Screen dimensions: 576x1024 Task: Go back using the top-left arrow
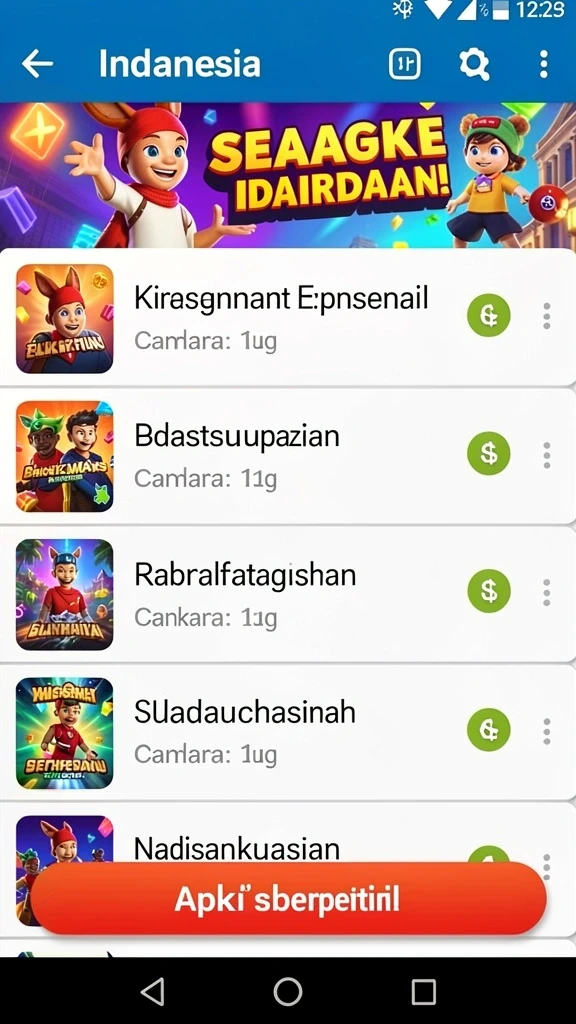click(x=37, y=64)
